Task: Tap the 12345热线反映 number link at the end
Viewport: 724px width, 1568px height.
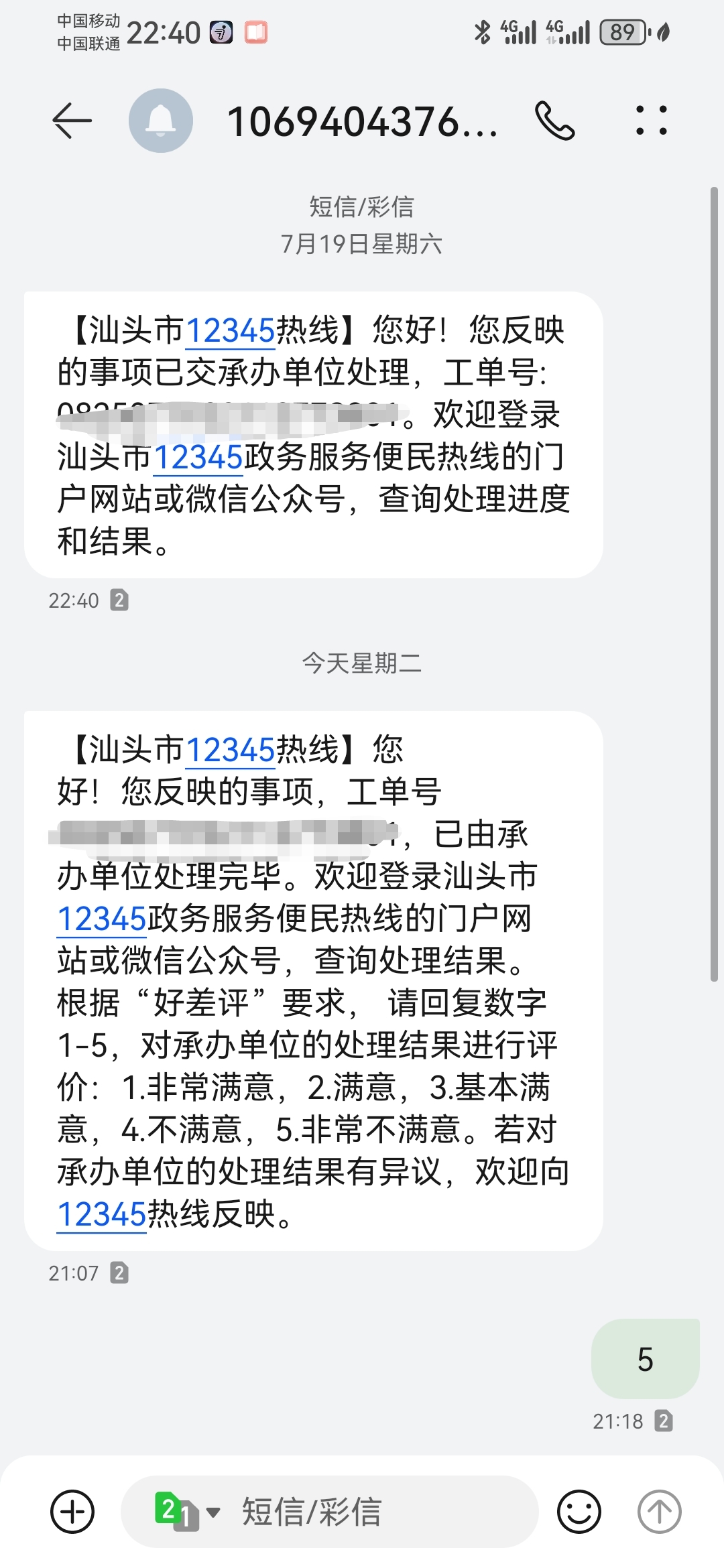Action: 102,1214
